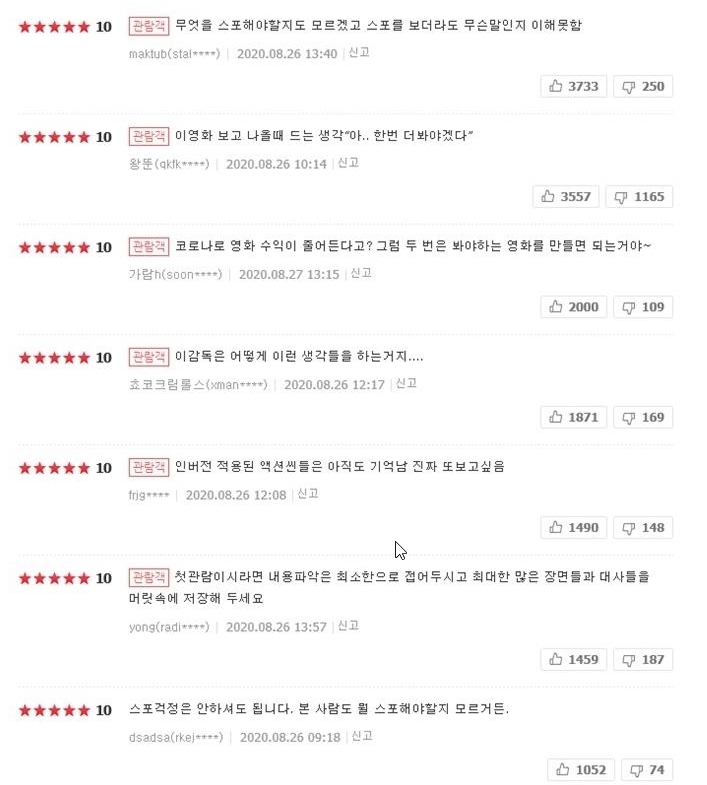The width and height of the screenshot is (707, 785).
Task: Report maktub's review via 신고
Action: tap(360, 52)
